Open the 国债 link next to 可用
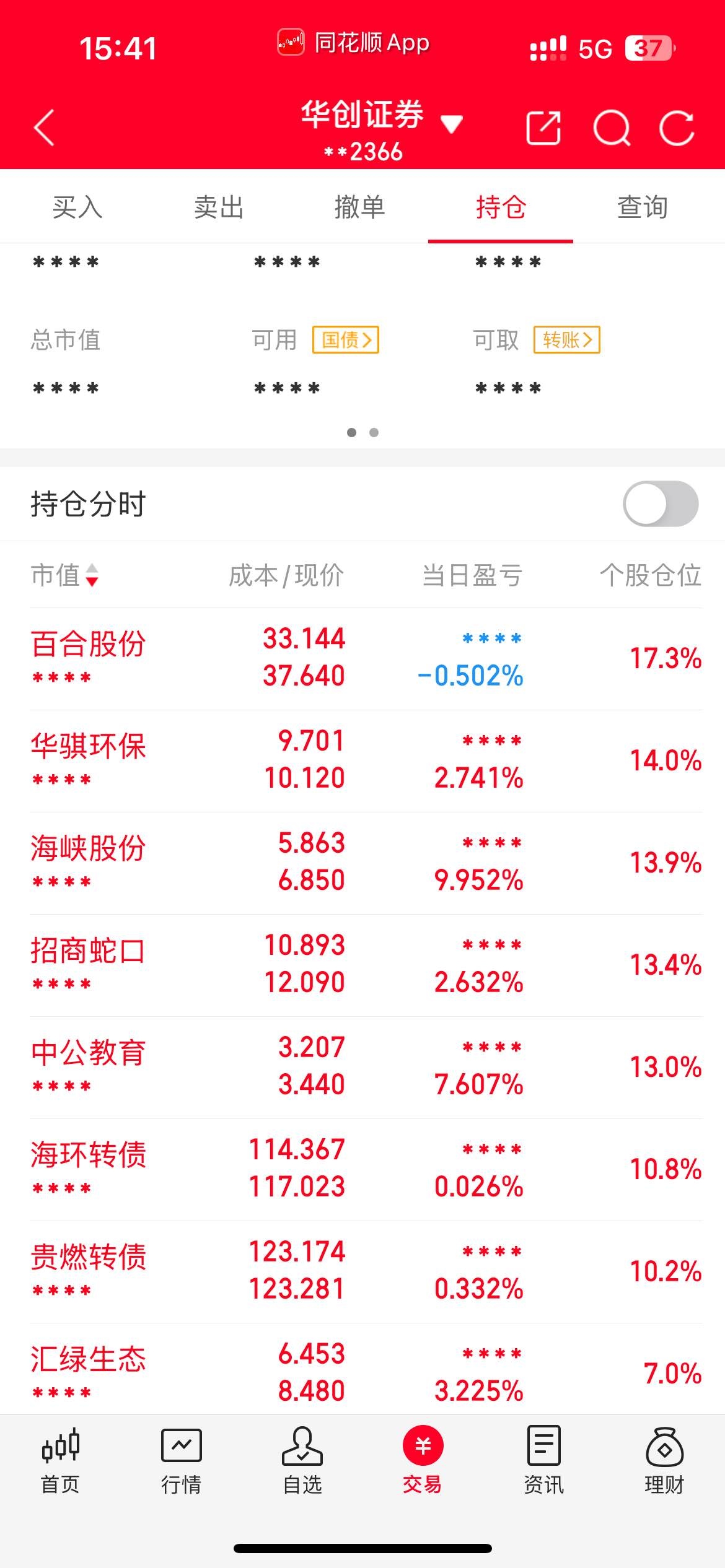The image size is (725, 1568). (346, 339)
